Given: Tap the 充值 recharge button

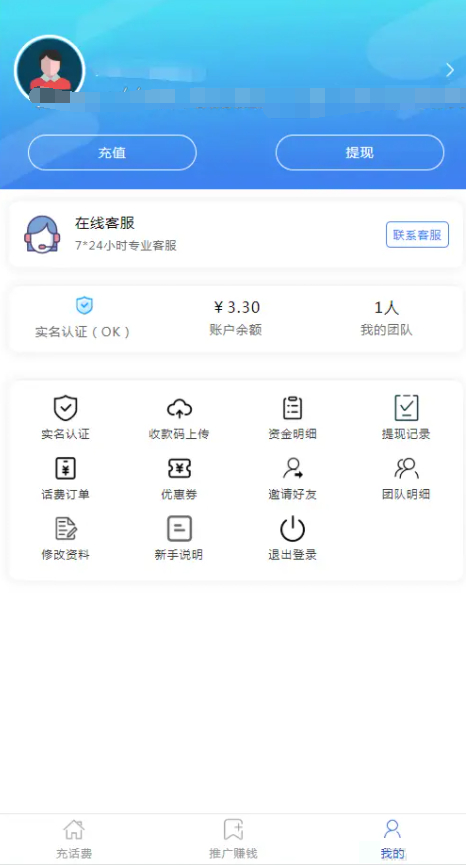Looking at the screenshot, I should pyautogui.click(x=112, y=153).
